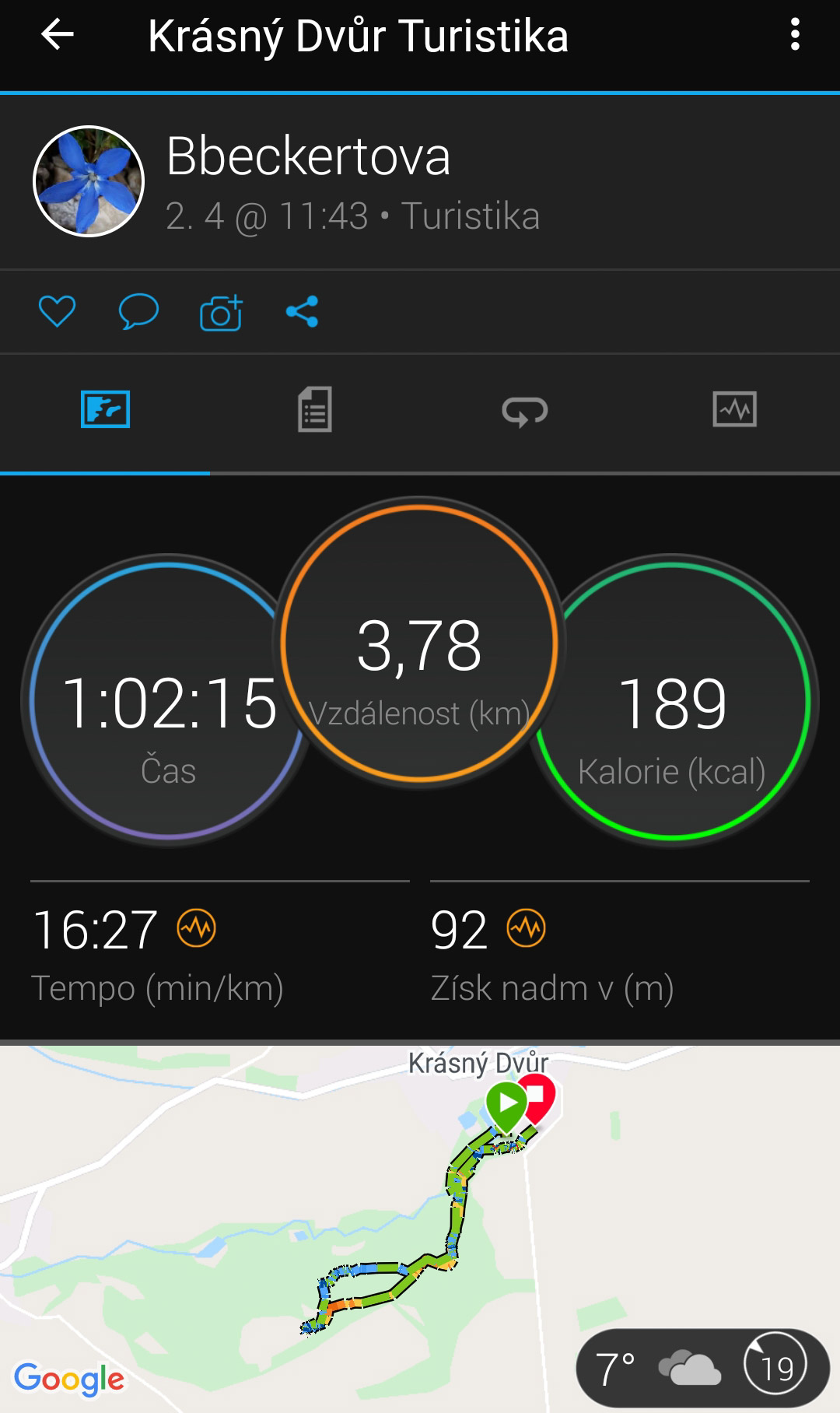This screenshot has width=840, height=1413.
Task: Like this activity with the heart
Action: (57, 312)
